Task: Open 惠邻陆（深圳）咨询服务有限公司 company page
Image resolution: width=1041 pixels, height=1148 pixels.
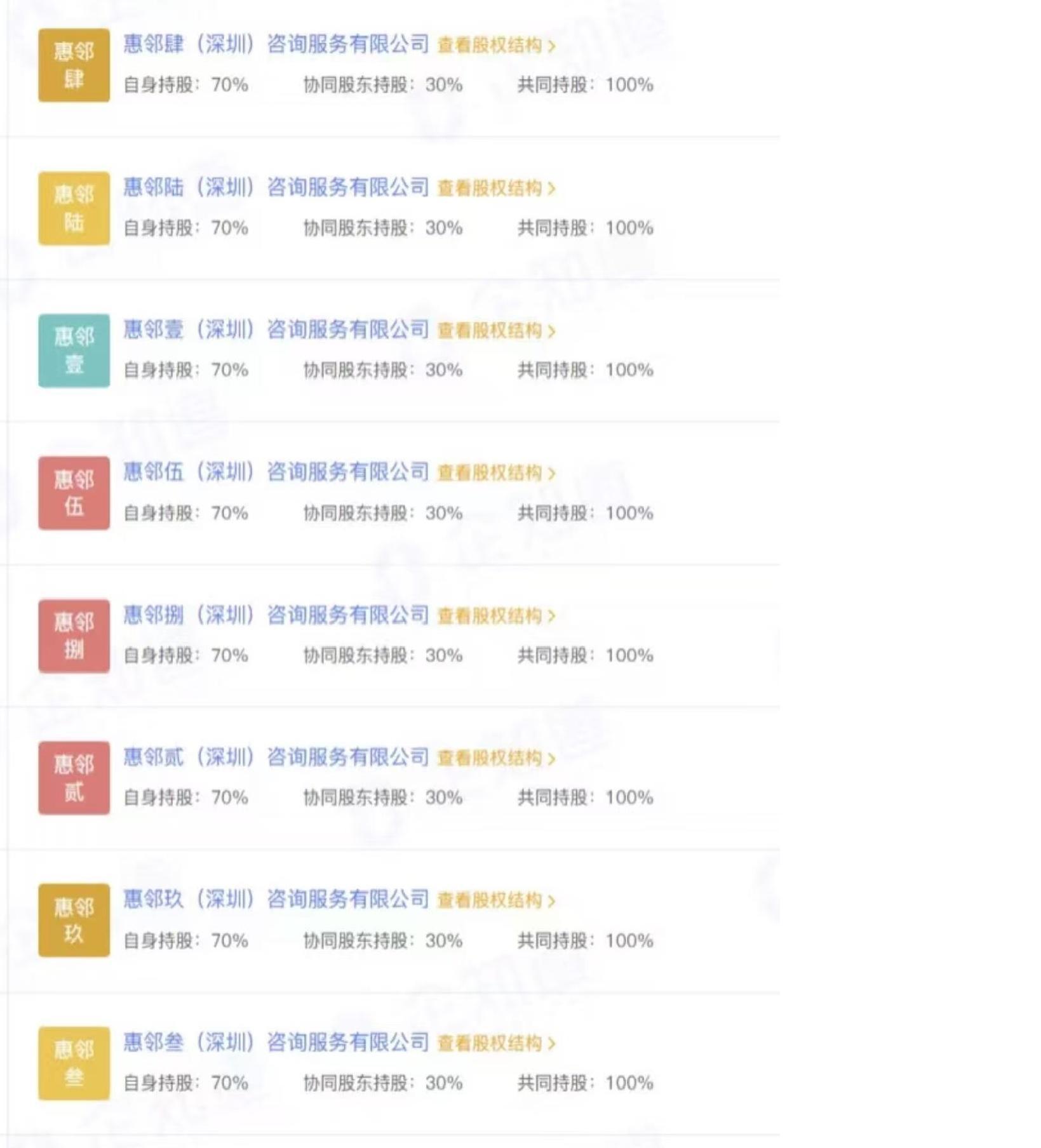Action: coord(276,187)
